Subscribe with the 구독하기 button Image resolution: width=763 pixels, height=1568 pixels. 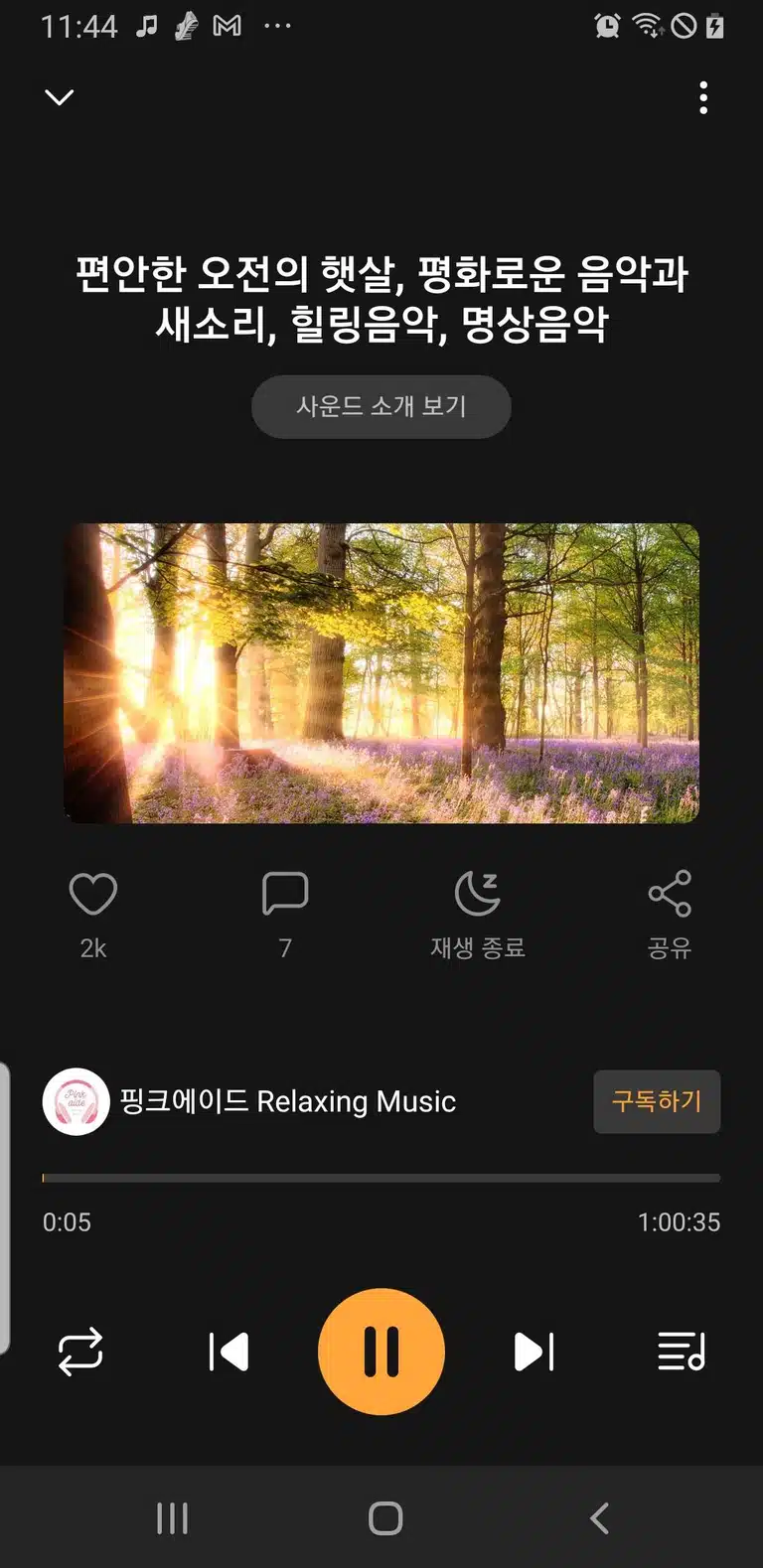tap(657, 1101)
